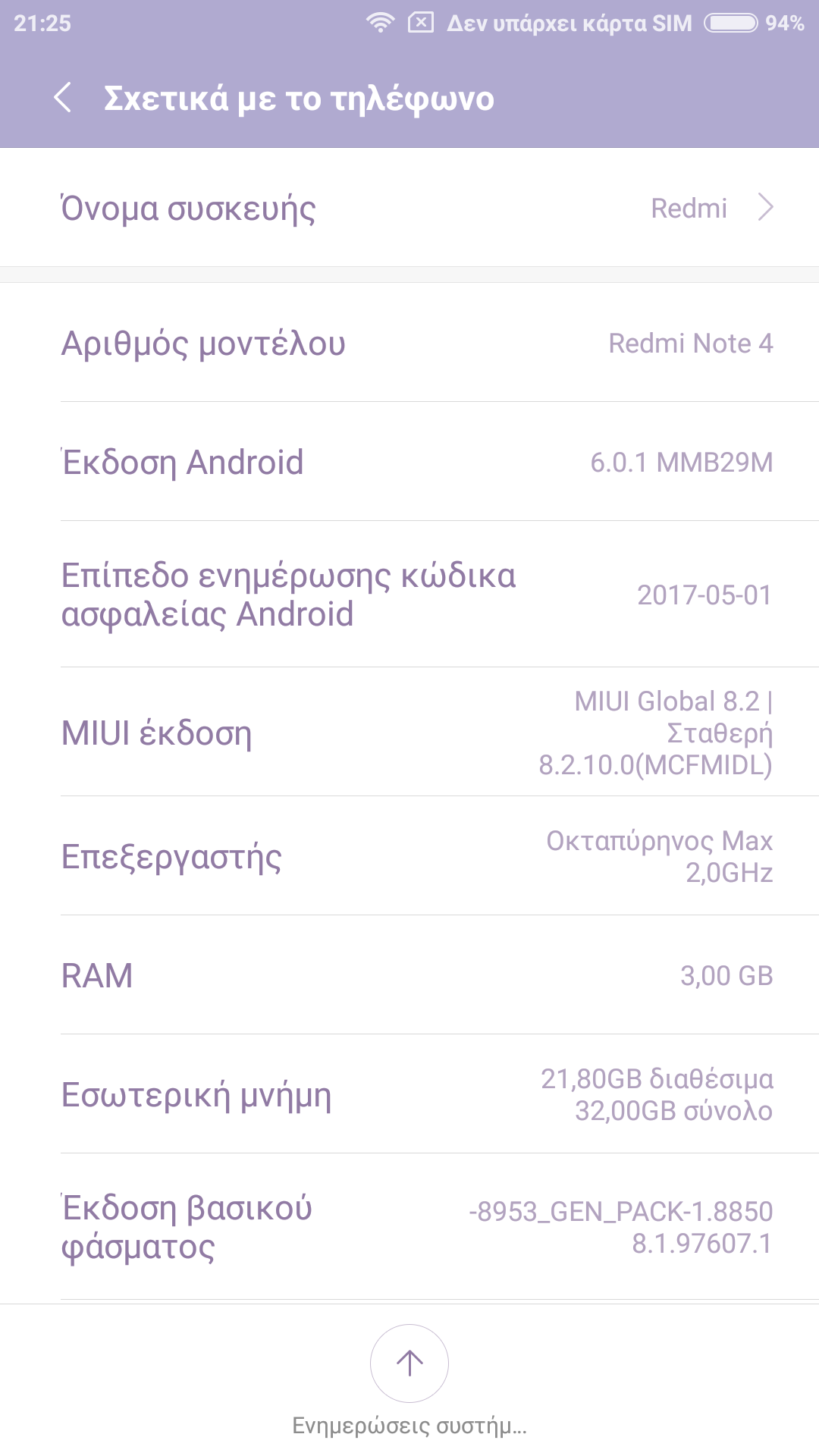Open Ενημερώσεις συστήματος updater button

click(x=409, y=1363)
